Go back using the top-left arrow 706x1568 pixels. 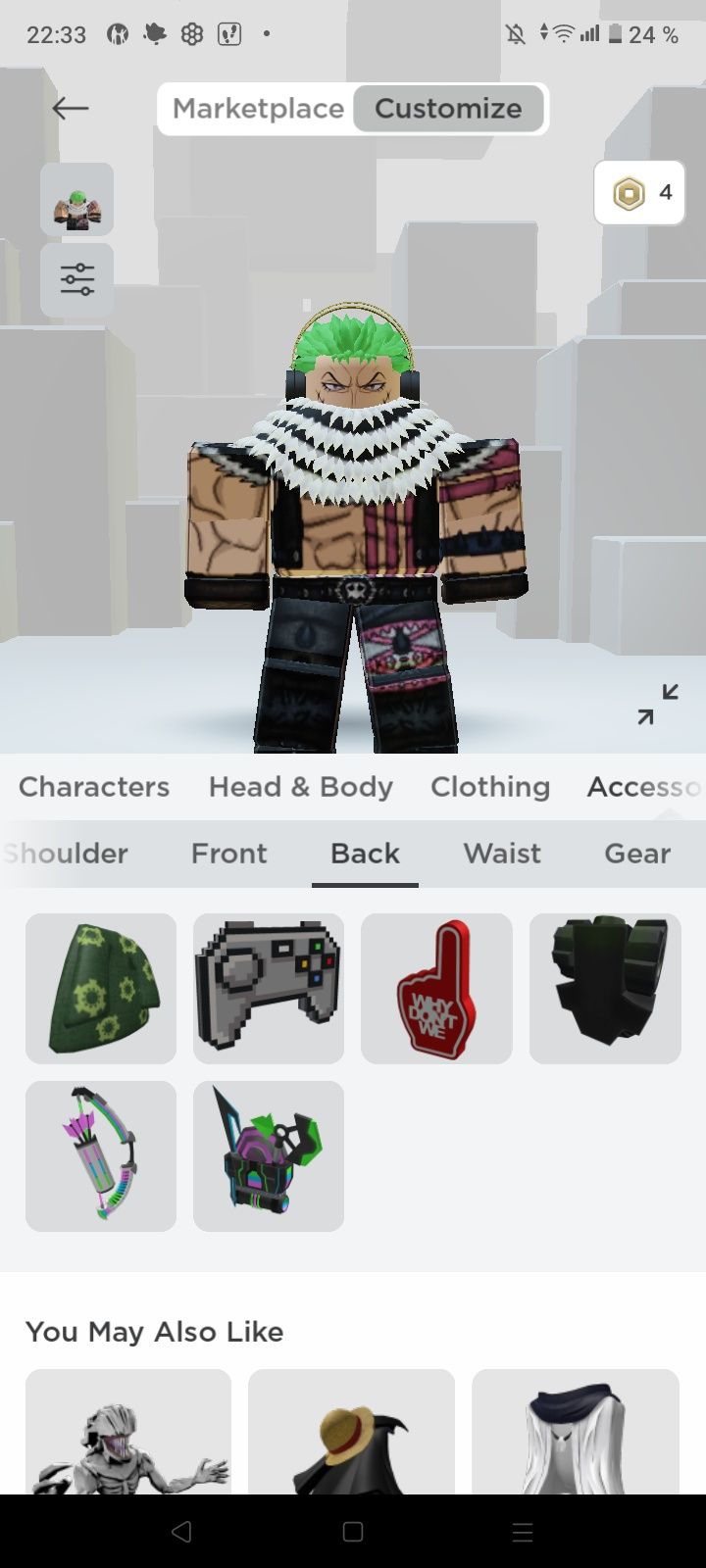pos(71,108)
